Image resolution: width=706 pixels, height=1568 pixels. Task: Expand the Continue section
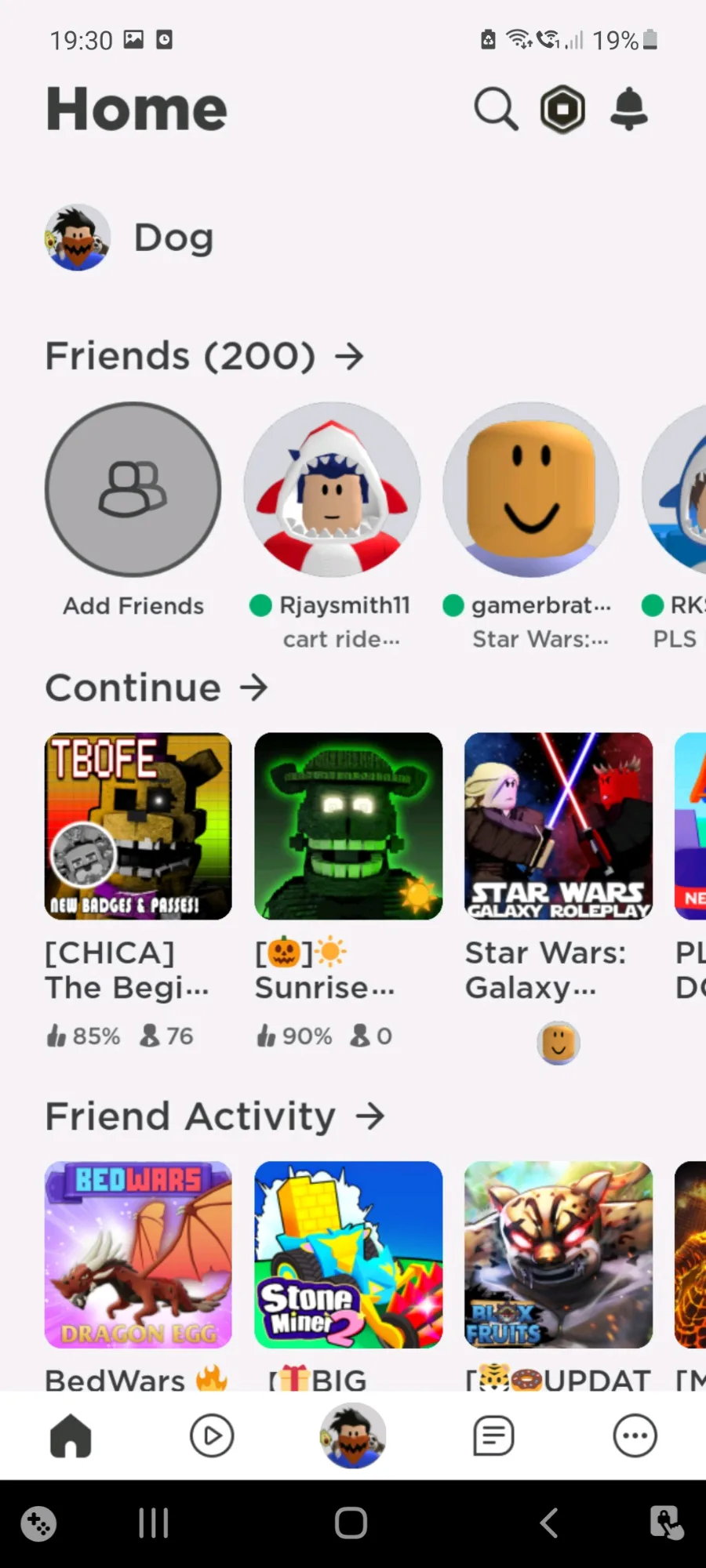(x=157, y=688)
